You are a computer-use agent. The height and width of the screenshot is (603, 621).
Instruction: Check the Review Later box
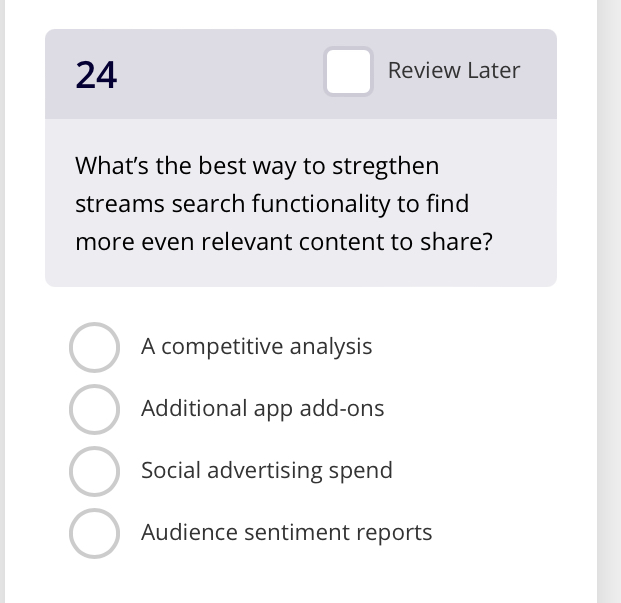(x=348, y=72)
